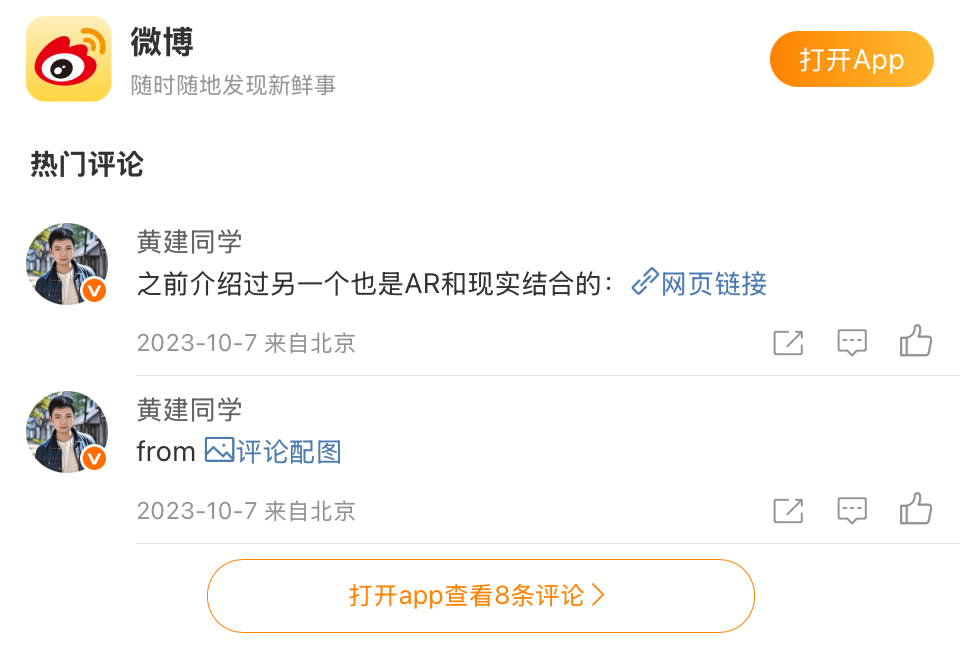Reply to the comment with 评论配图

point(851,511)
